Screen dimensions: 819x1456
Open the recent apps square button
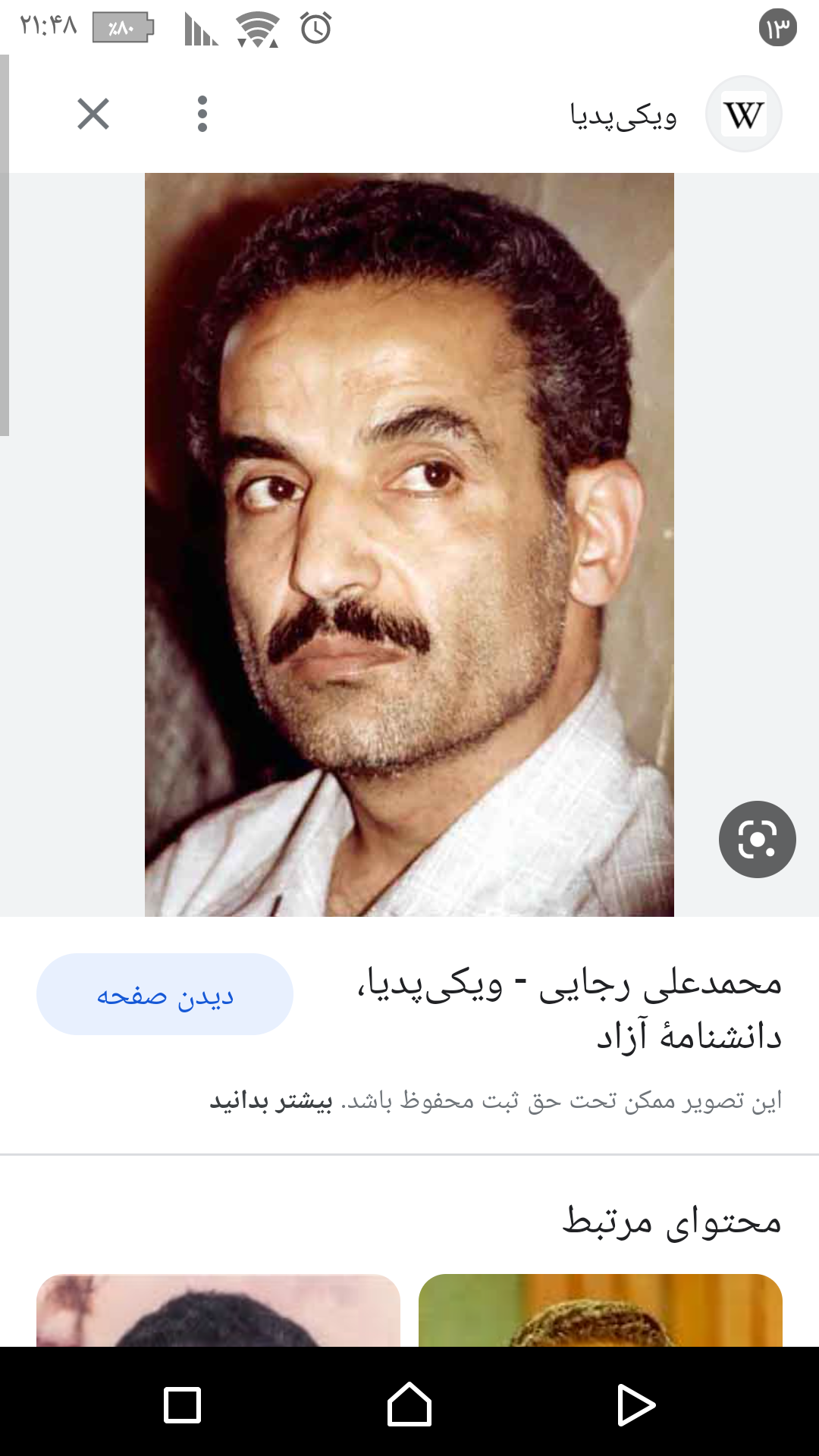point(182,1404)
